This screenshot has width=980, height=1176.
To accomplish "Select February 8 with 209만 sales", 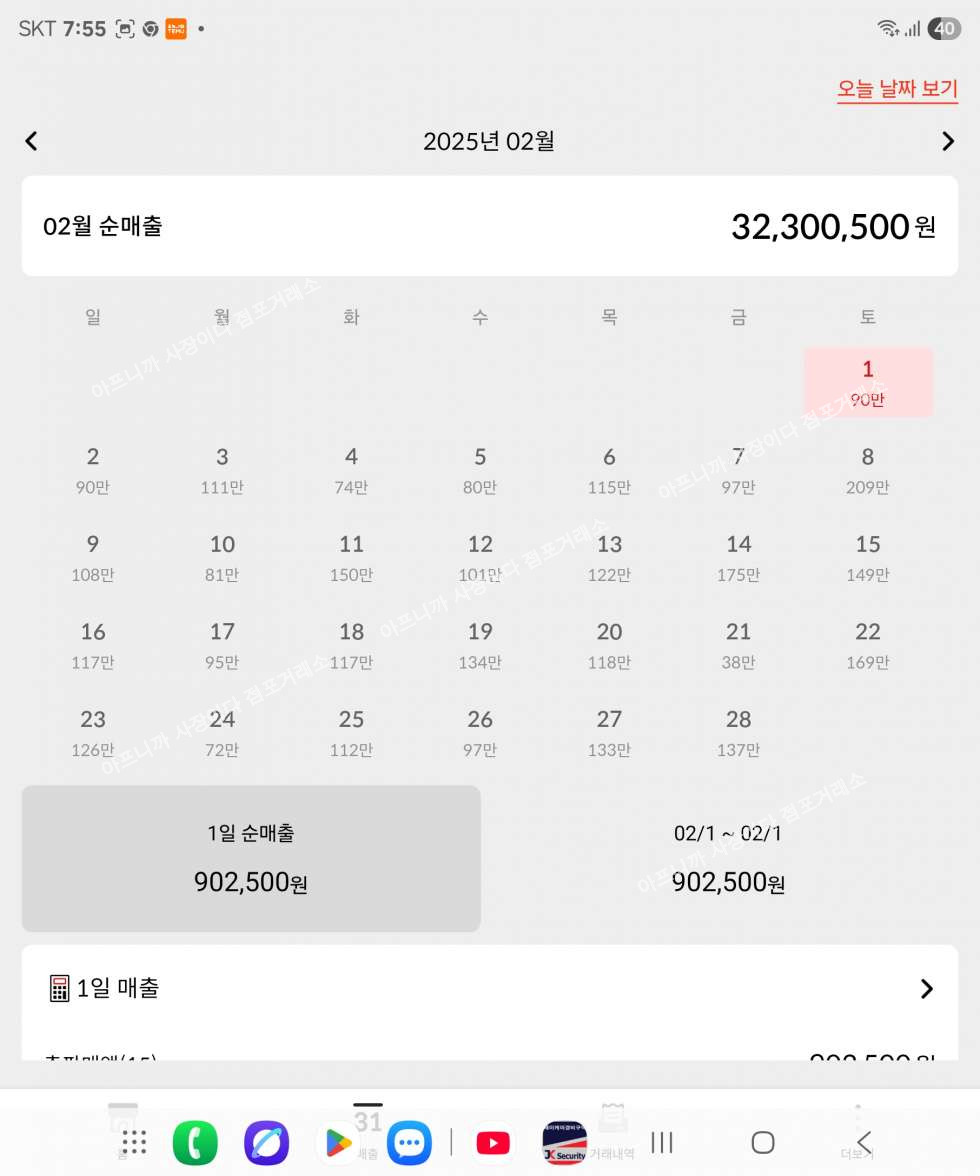I will click(x=867, y=470).
